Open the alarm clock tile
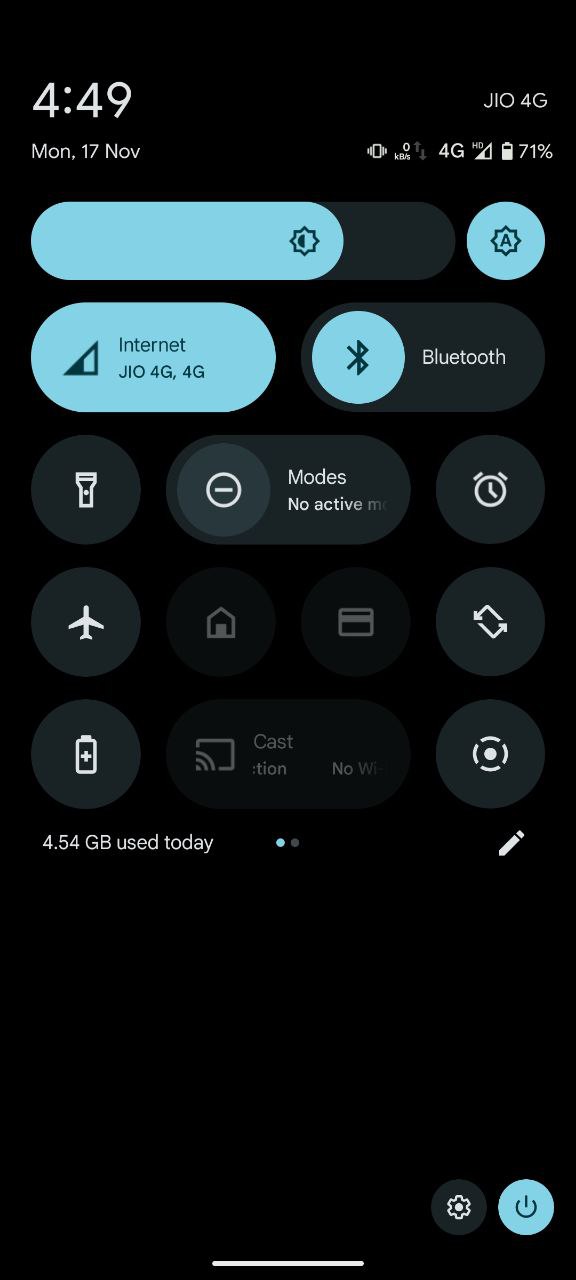This screenshot has height=1280, width=576. coord(490,490)
